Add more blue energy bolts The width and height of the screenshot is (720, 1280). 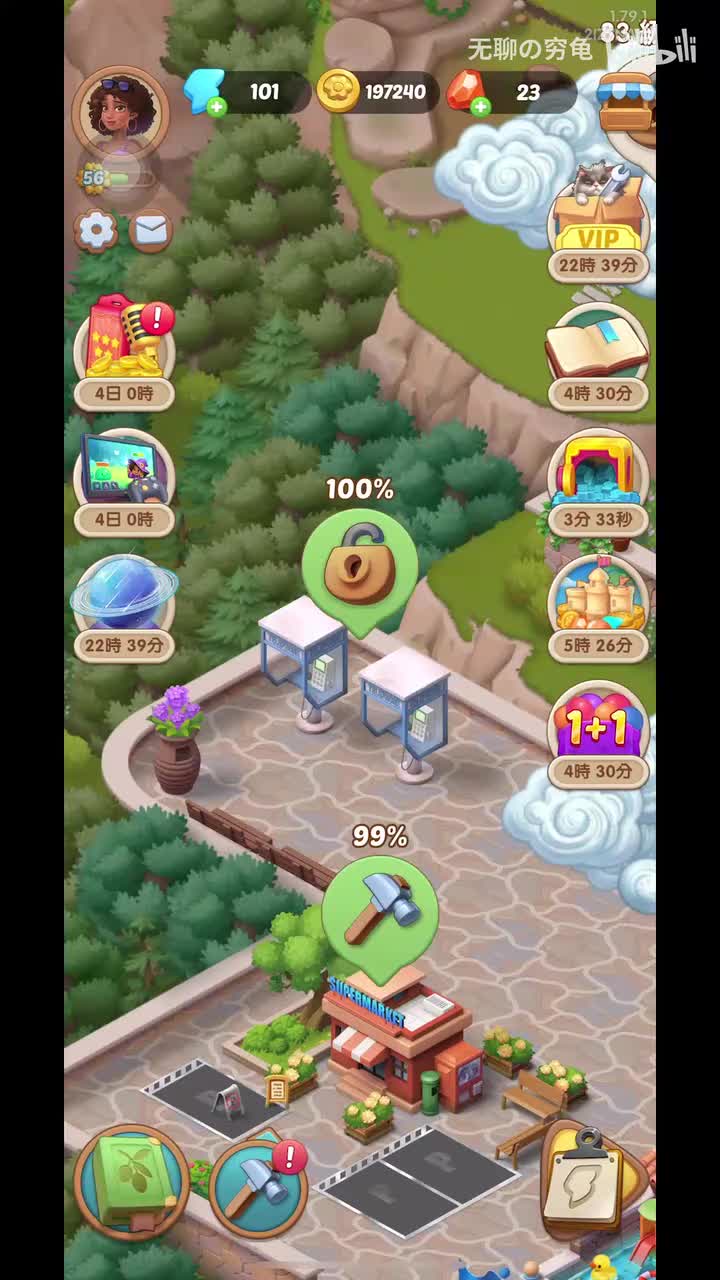tap(216, 106)
